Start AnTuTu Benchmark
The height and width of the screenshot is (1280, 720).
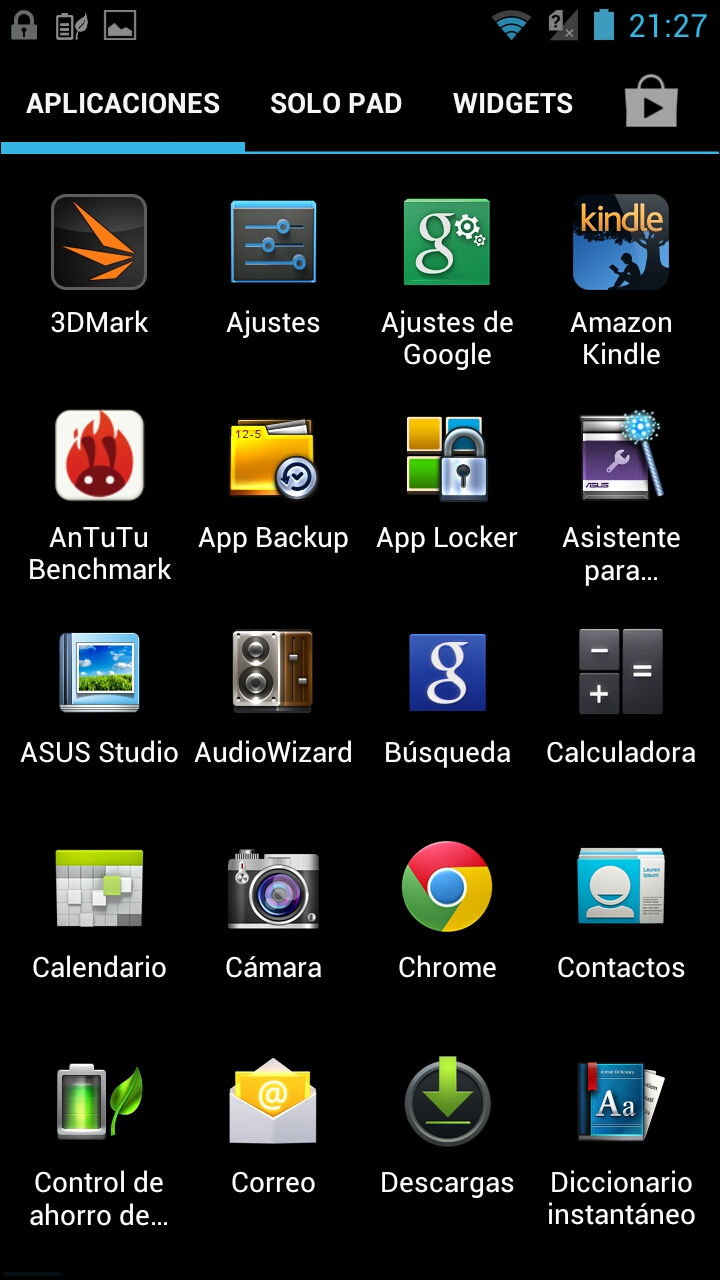tap(99, 456)
